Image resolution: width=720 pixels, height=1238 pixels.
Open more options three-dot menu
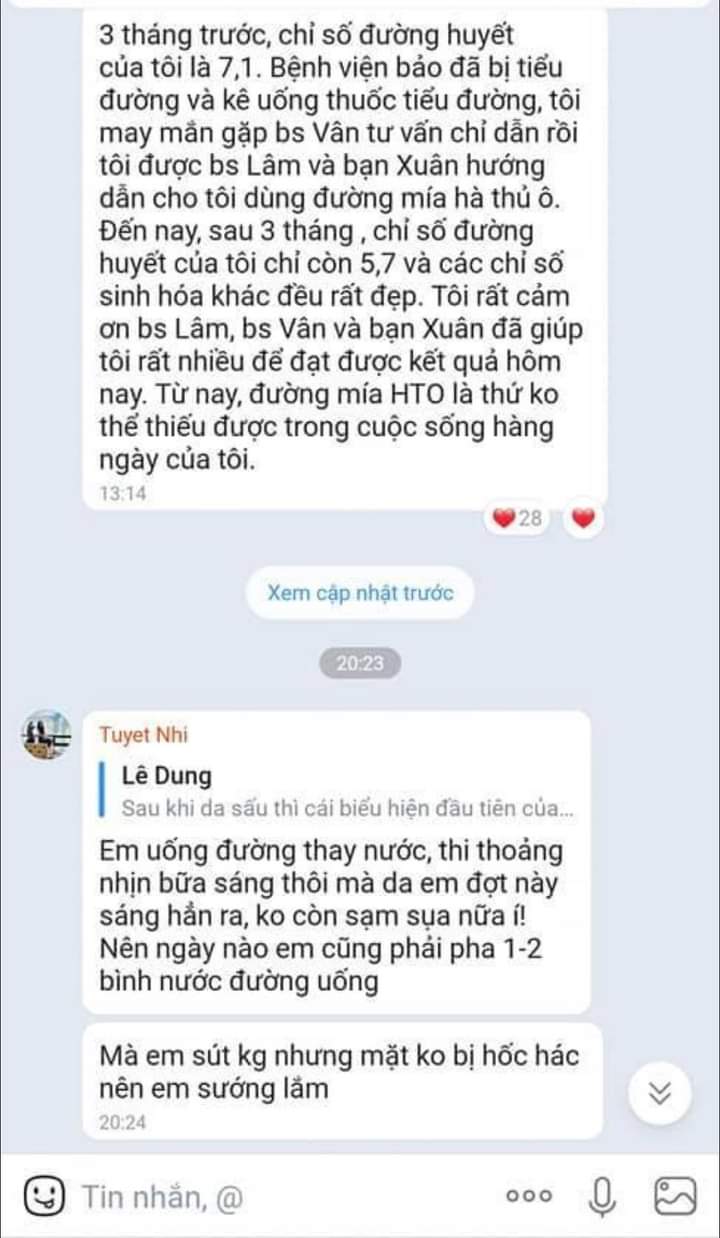pyautogui.click(x=529, y=1195)
